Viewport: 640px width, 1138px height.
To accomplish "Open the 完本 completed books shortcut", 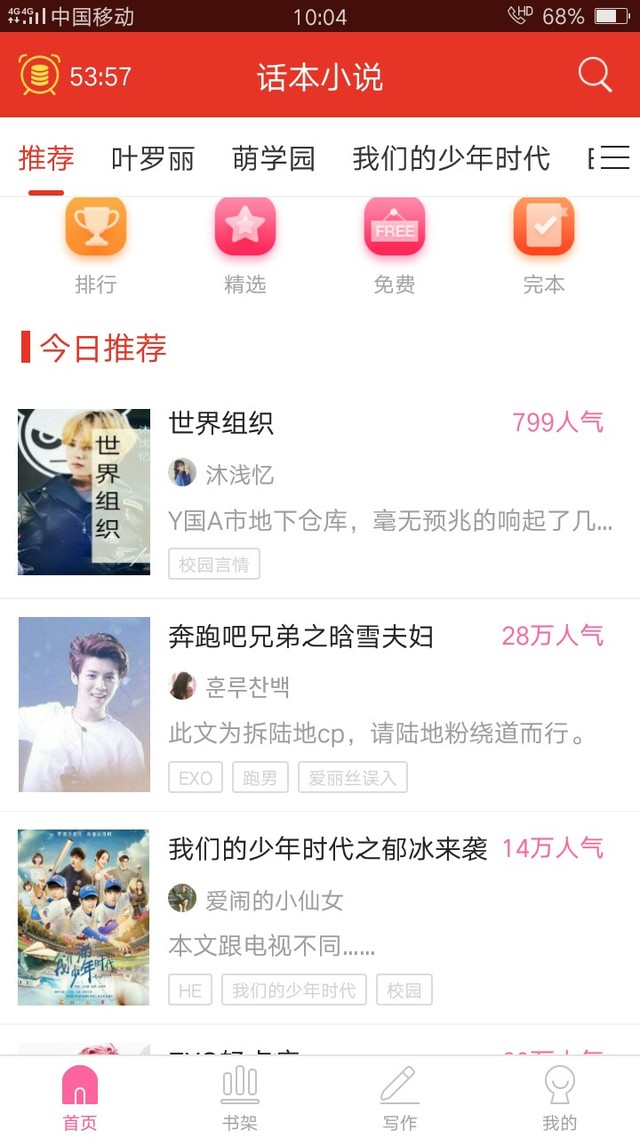I will (544, 247).
